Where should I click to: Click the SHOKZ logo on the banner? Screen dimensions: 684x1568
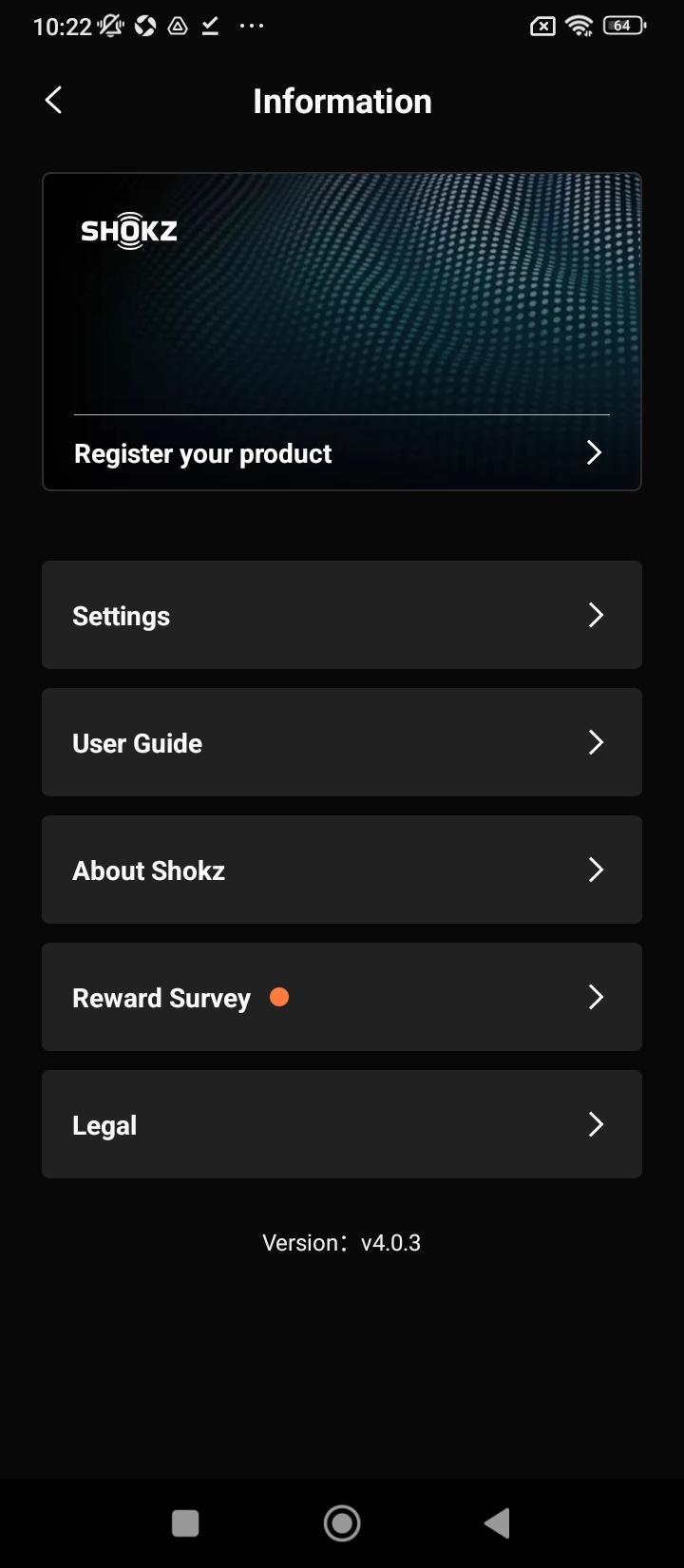128,230
